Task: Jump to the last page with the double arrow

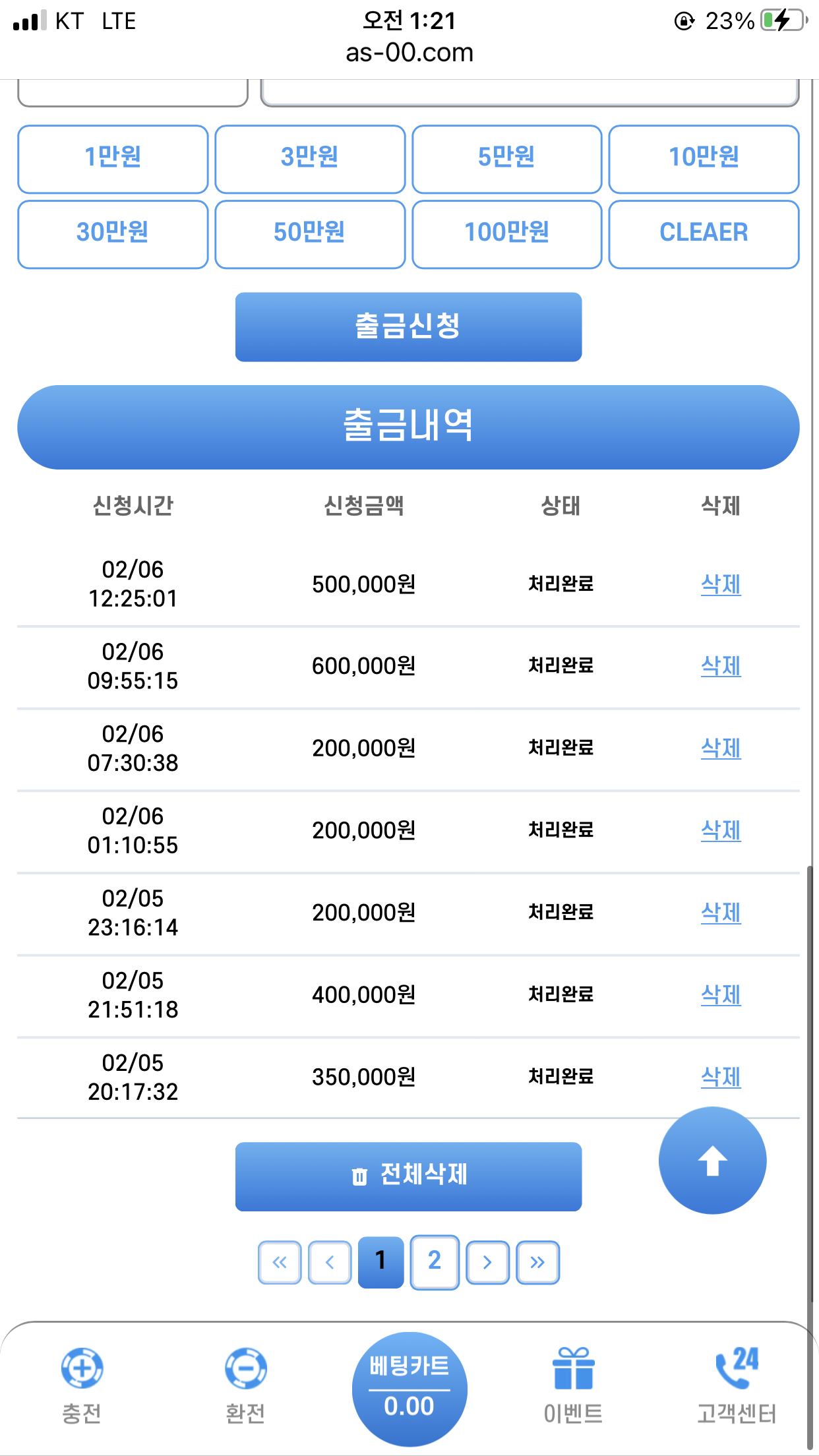Action: click(537, 1262)
